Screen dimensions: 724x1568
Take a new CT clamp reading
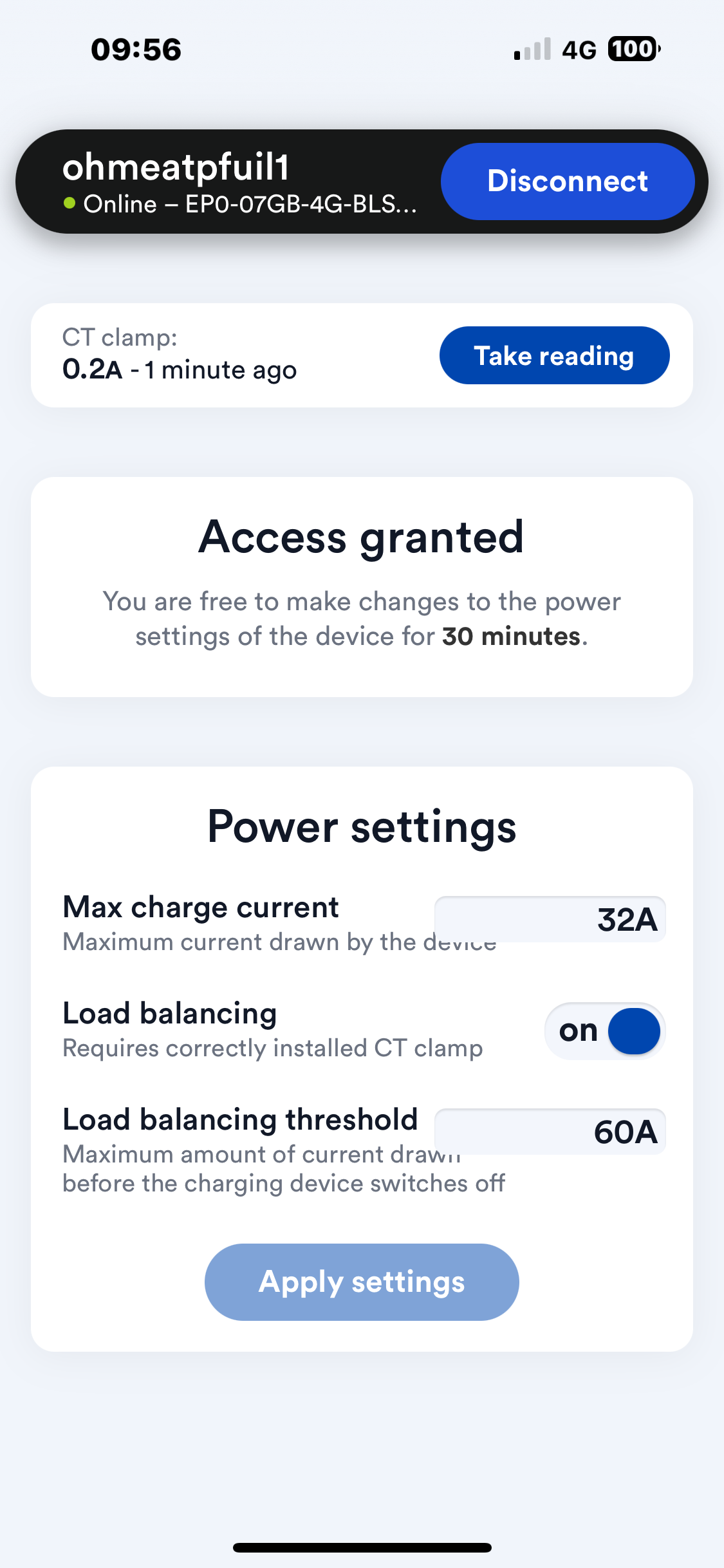pos(554,355)
